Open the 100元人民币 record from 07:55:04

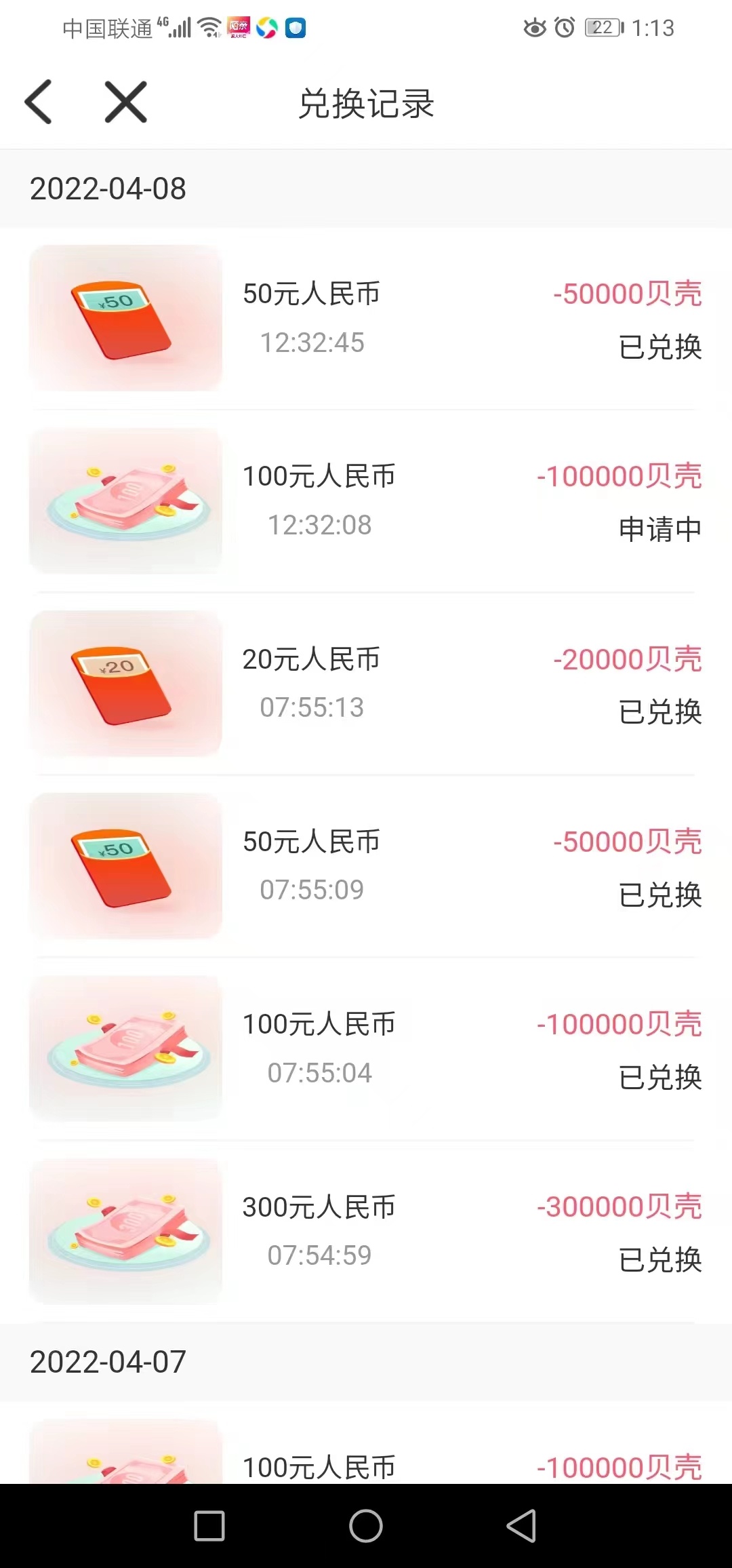pyautogui.click(x=366, y=1048)
